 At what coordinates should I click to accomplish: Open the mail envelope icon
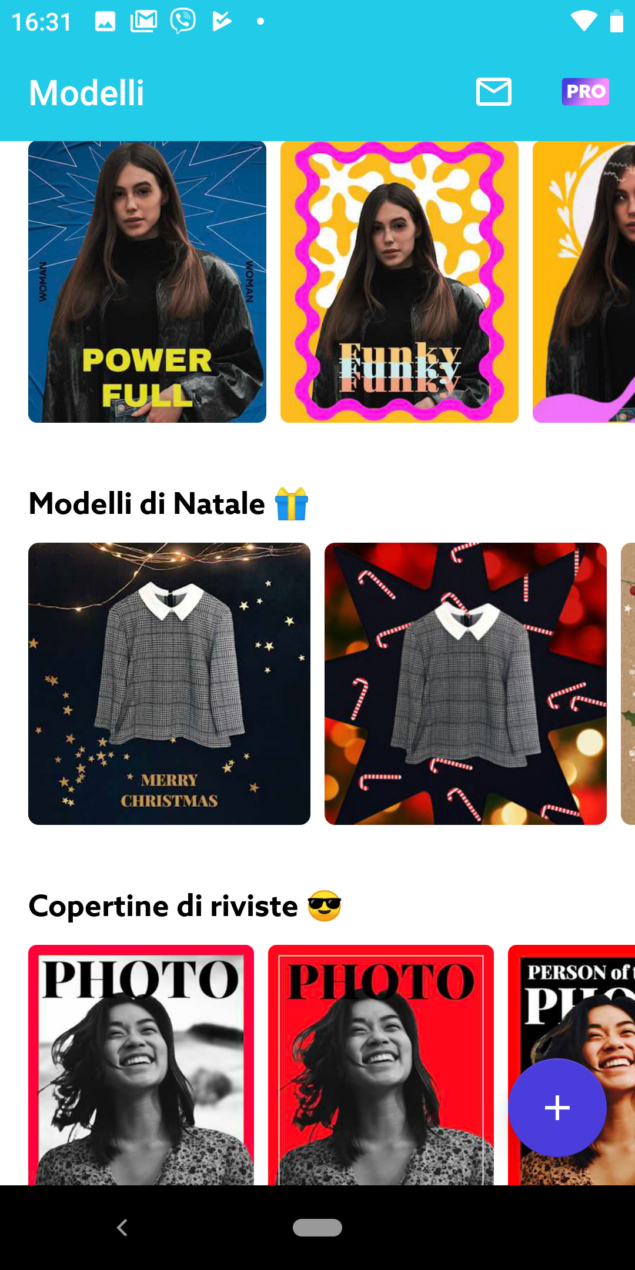(493, 92)
